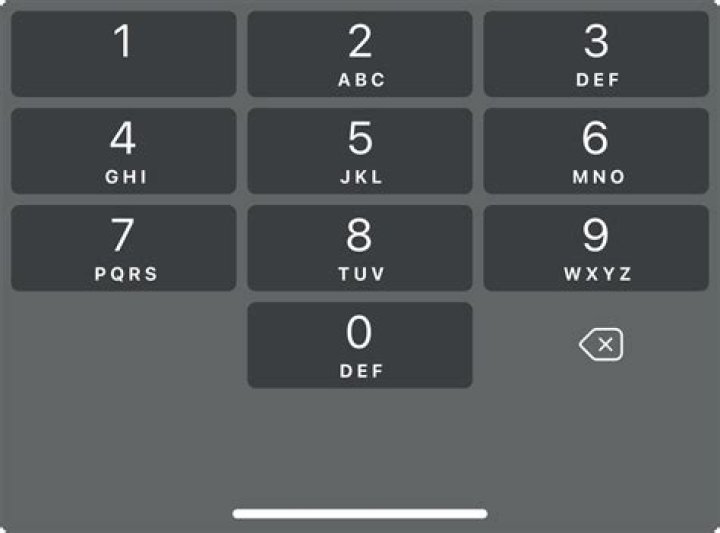Select the 9 WXYZ key

596,248
